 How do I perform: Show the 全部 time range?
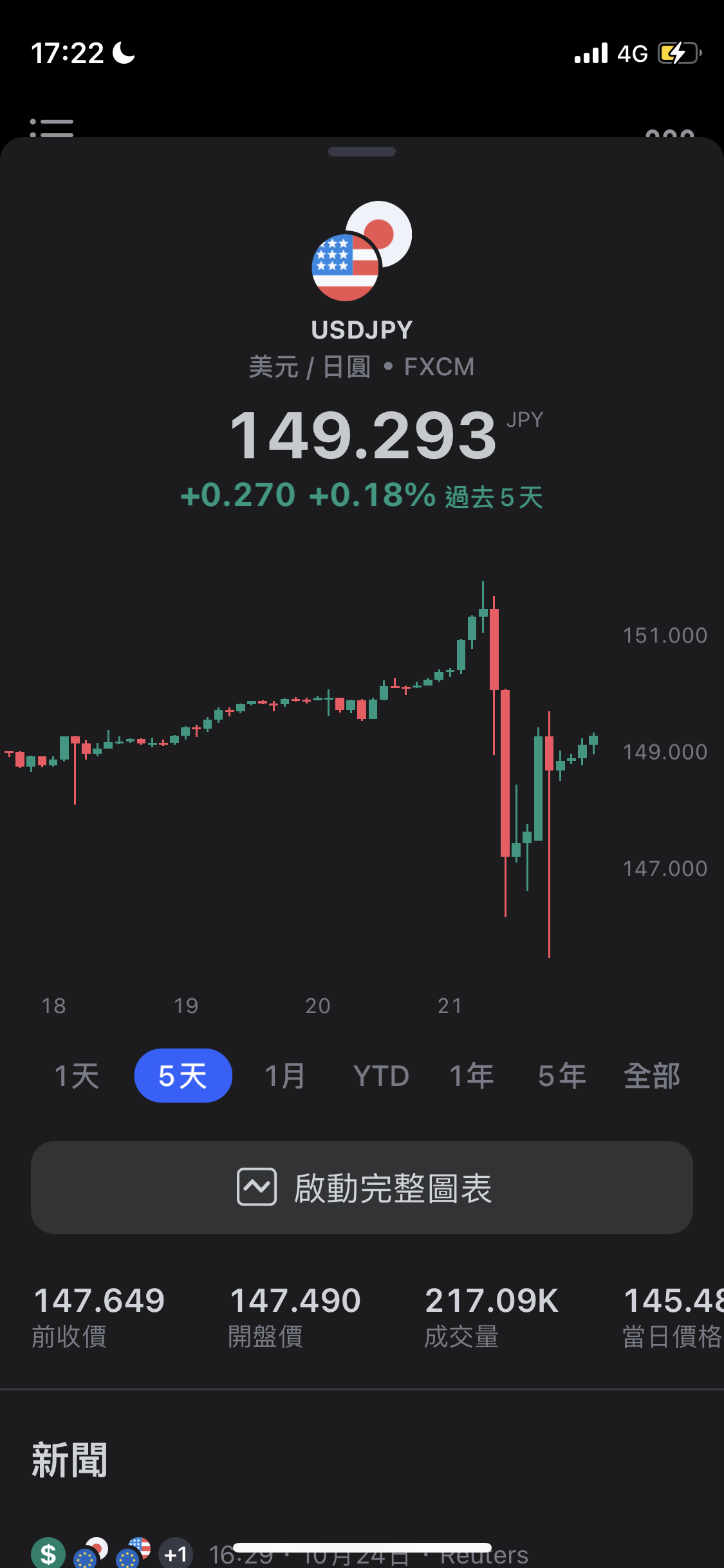[x=651, y=1076]
